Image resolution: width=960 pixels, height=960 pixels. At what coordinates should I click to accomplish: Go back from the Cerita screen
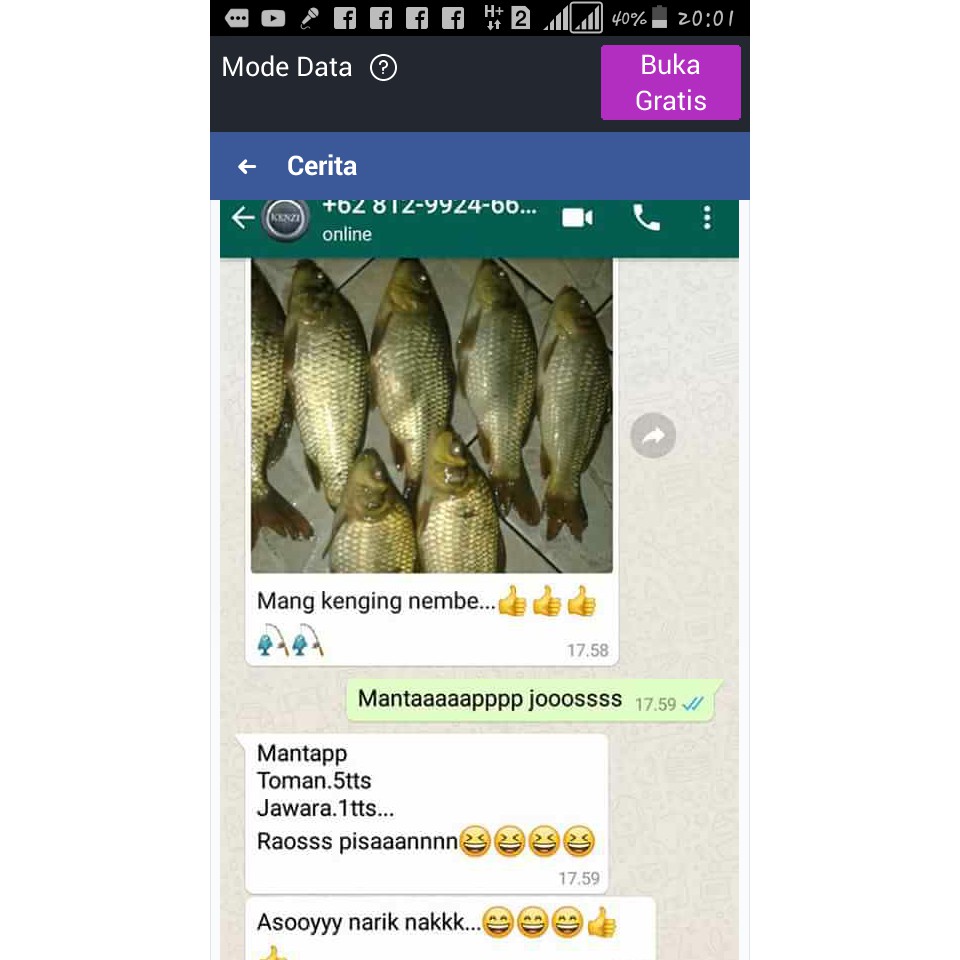point(247,166)
